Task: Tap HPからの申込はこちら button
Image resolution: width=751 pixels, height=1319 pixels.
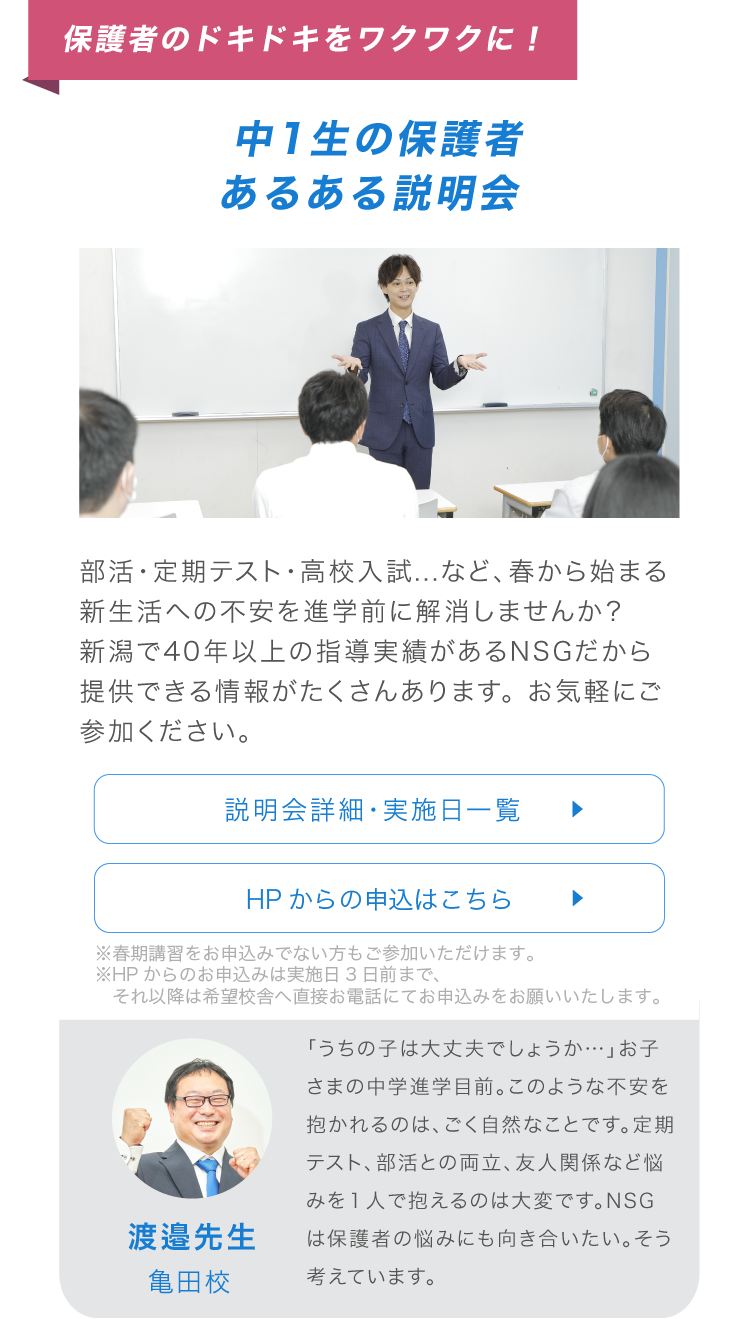Action: 379,898
